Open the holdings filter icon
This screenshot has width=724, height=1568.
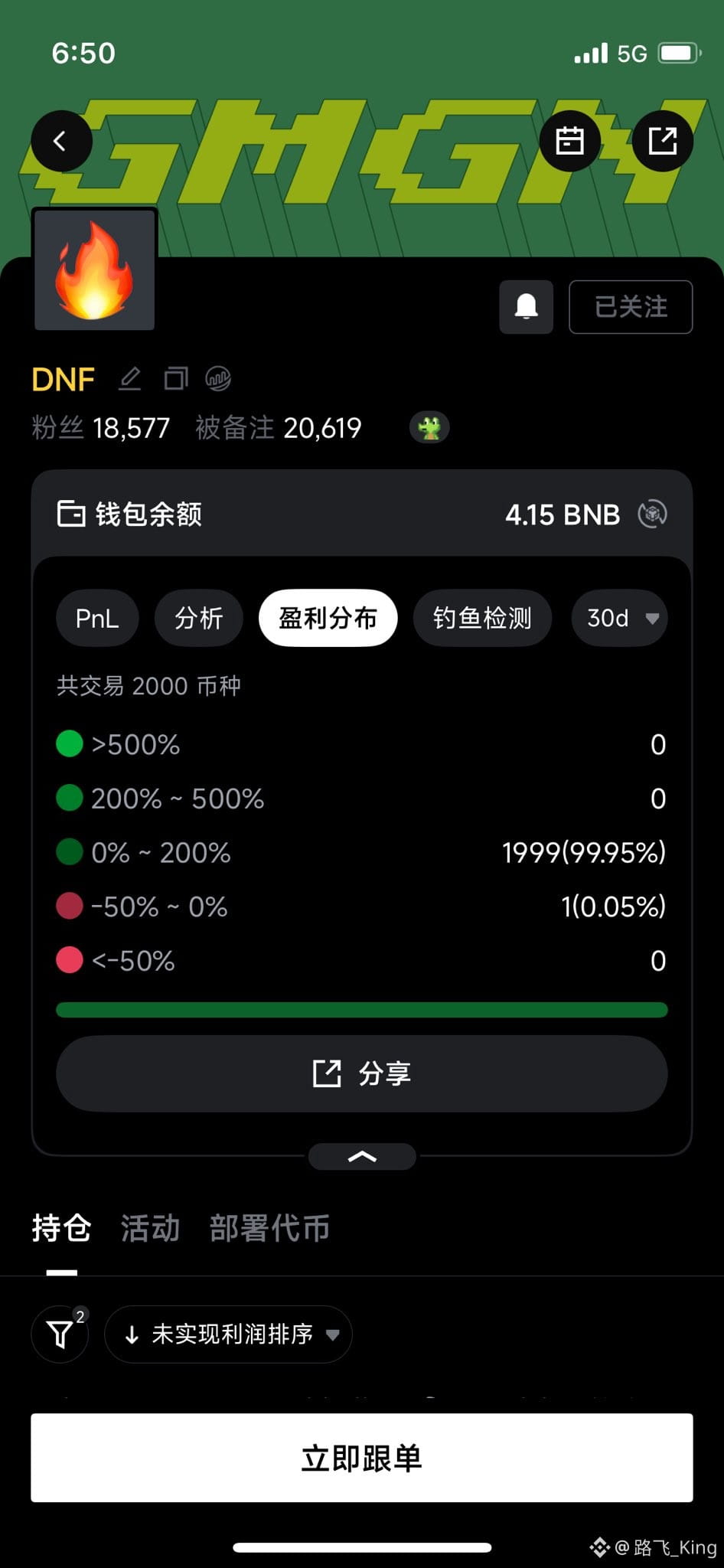(60, 1334)
